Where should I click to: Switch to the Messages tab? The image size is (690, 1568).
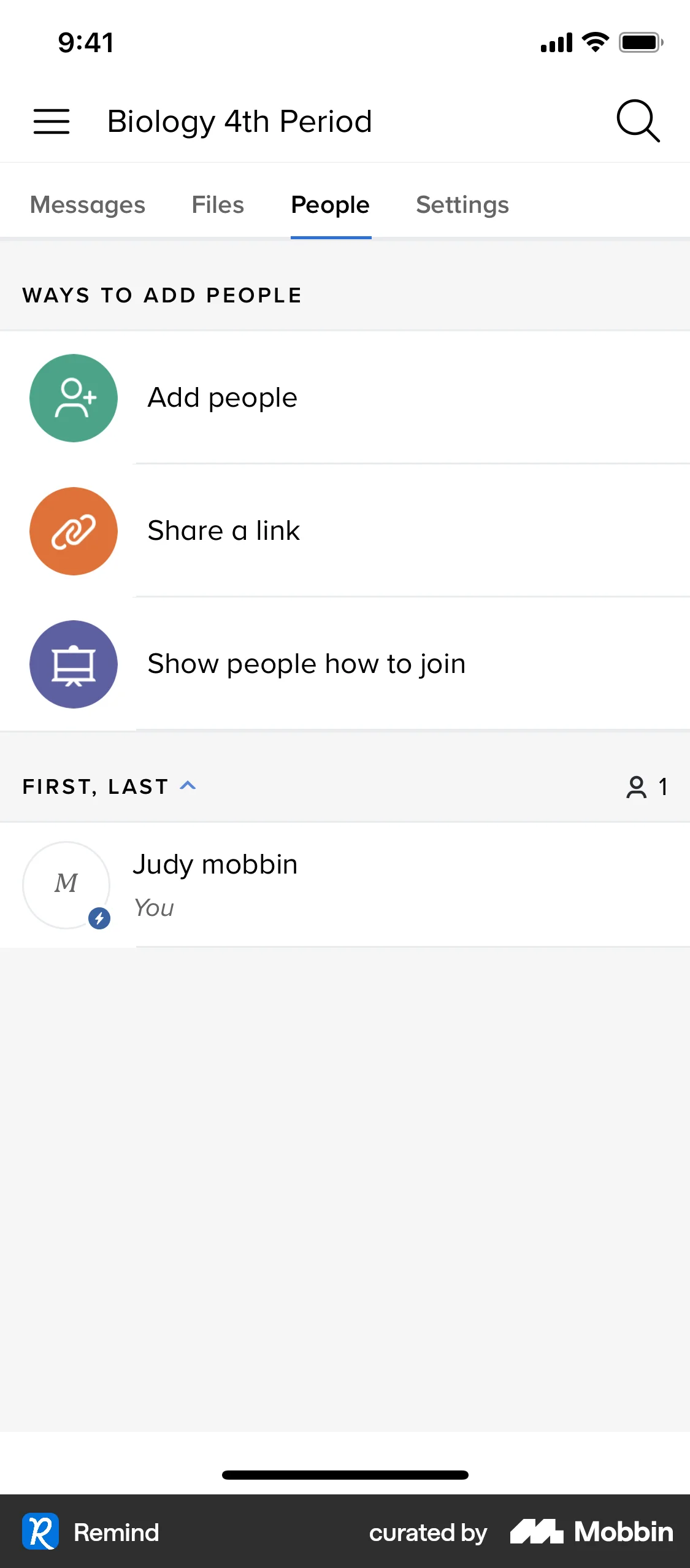click(87, 205)
